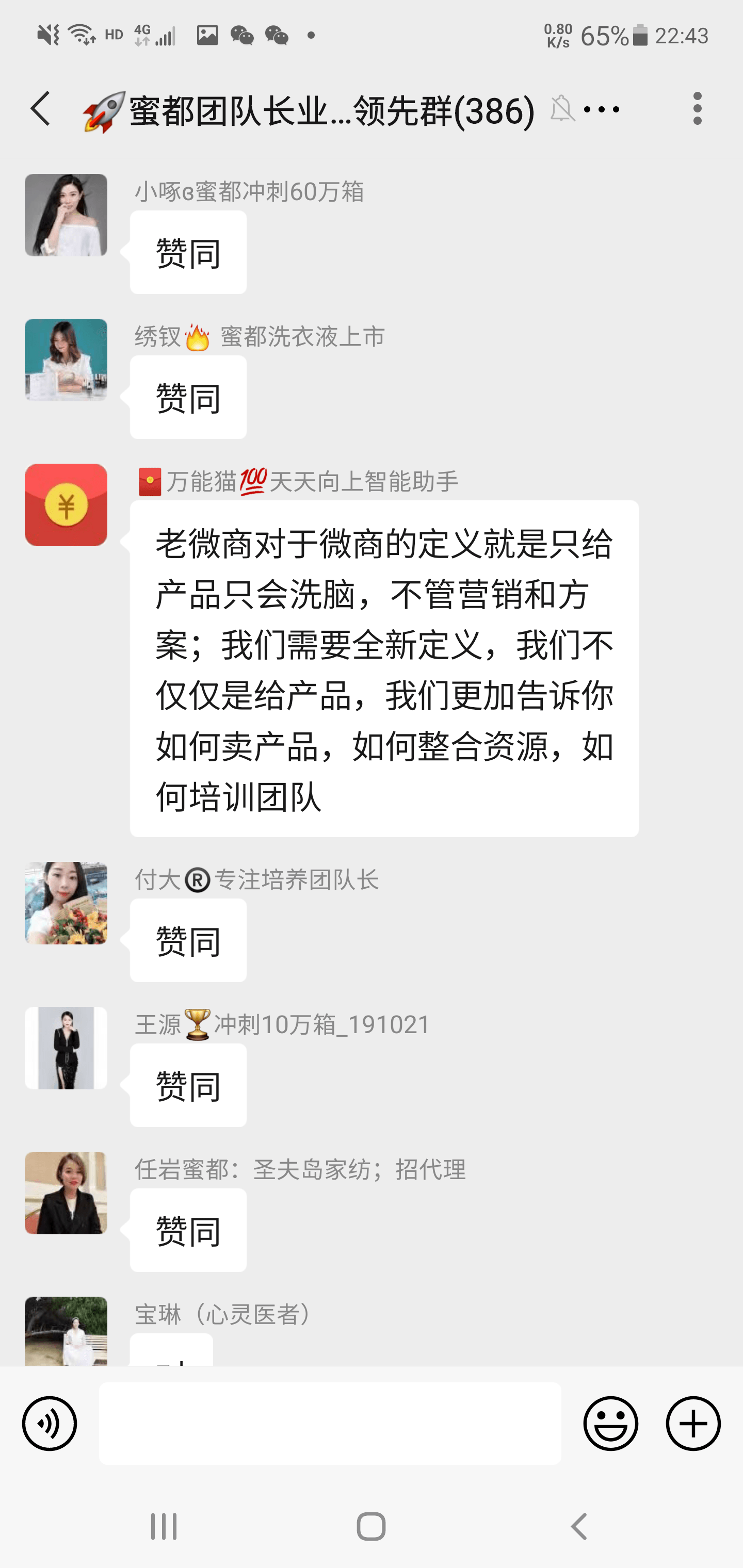View 绣钗 sender's profile avatar
Screen dimensions: 743x1568
point(66,360)
